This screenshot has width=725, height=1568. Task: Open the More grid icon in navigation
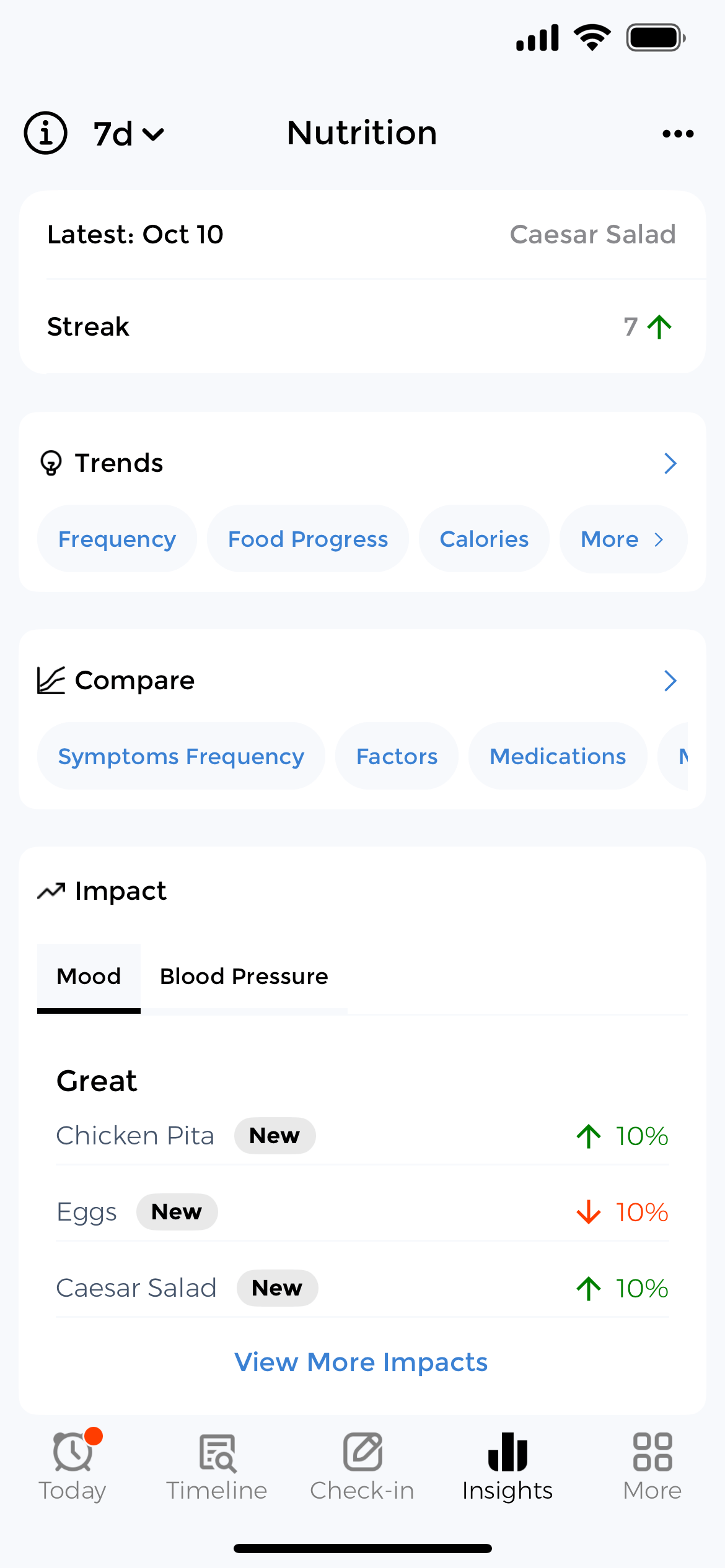coord(651,1453)
